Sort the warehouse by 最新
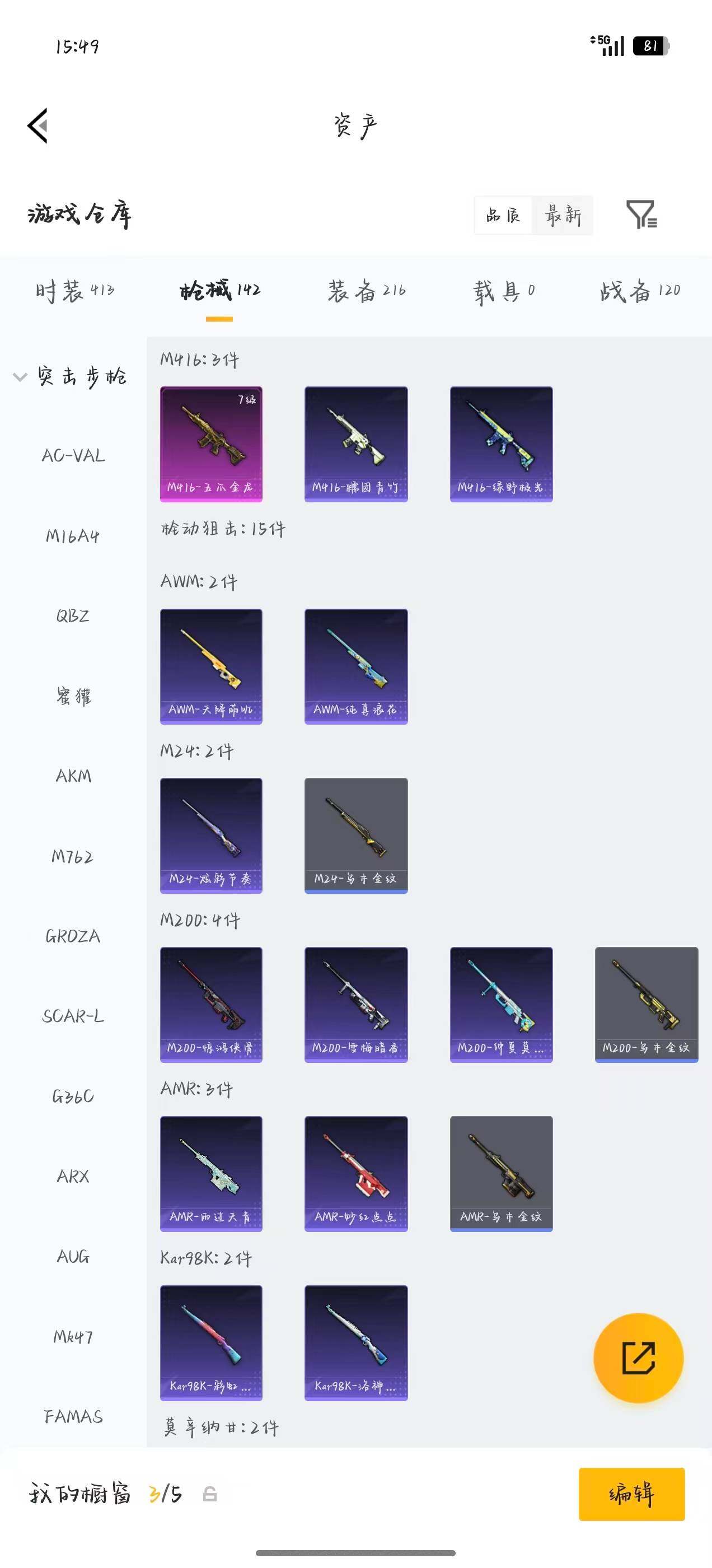Screen dimensions: 712x1568 point(563,215)
